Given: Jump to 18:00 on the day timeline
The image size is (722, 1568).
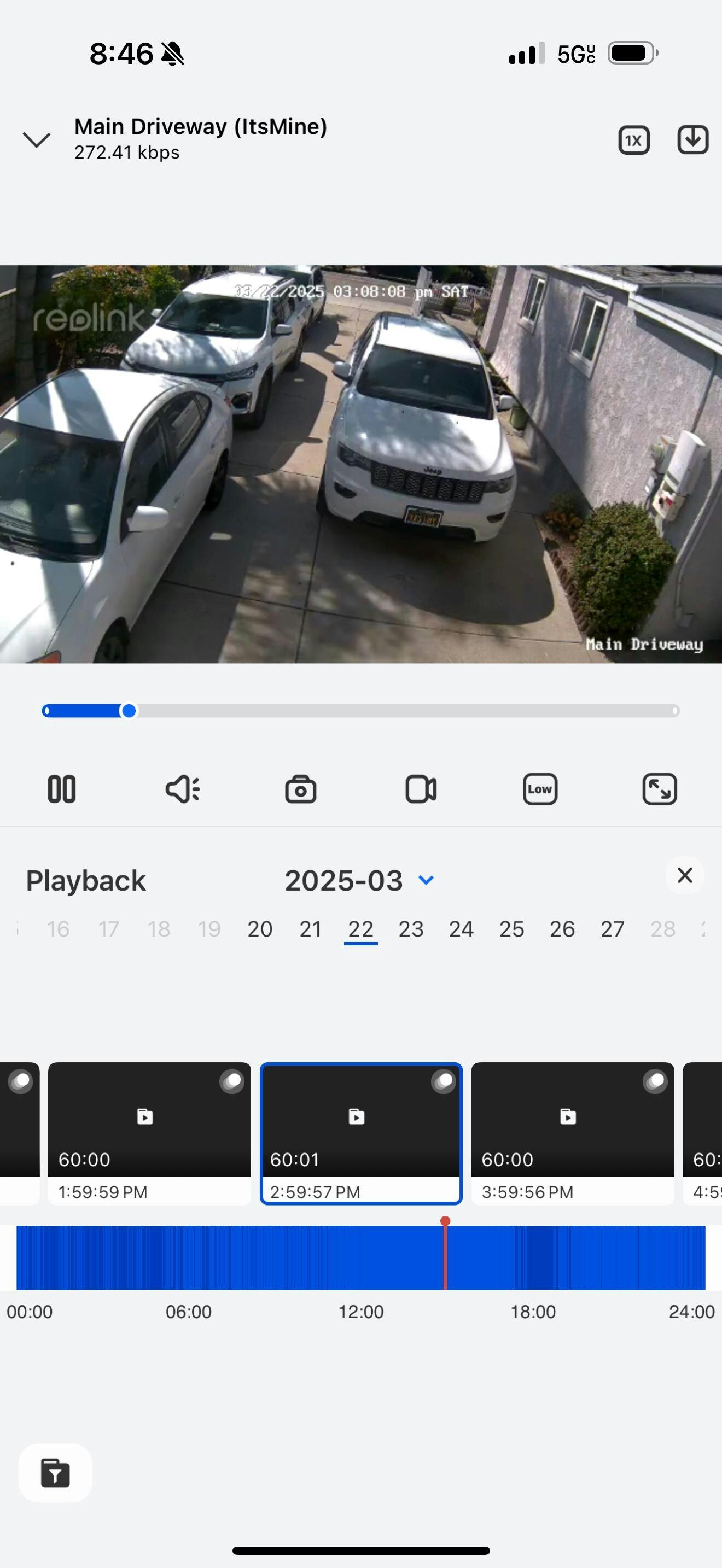Looking at the screenshot, I should click(533, 1257).
